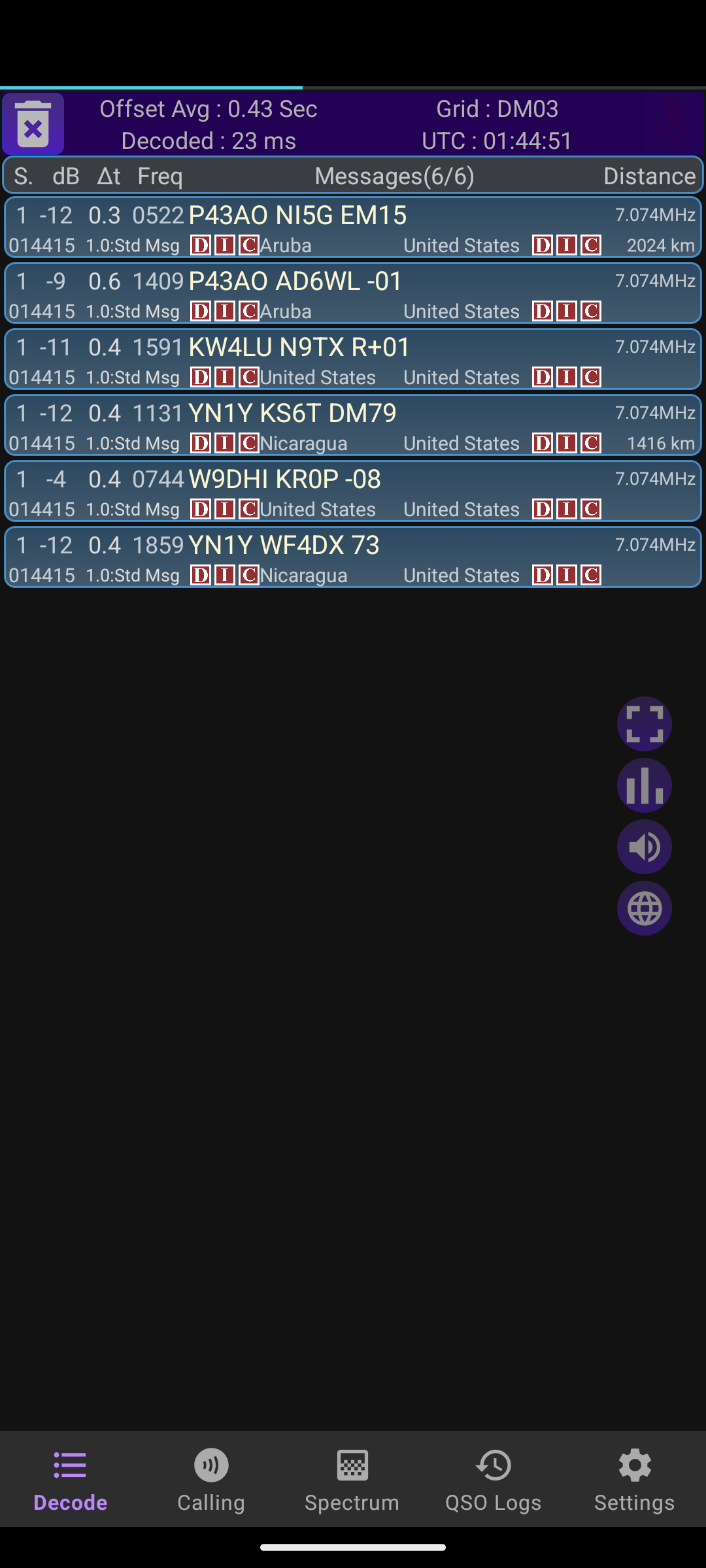Go to the Settings tab
The height and width of the screenshot is (1568, 706).
[635, 1479]
